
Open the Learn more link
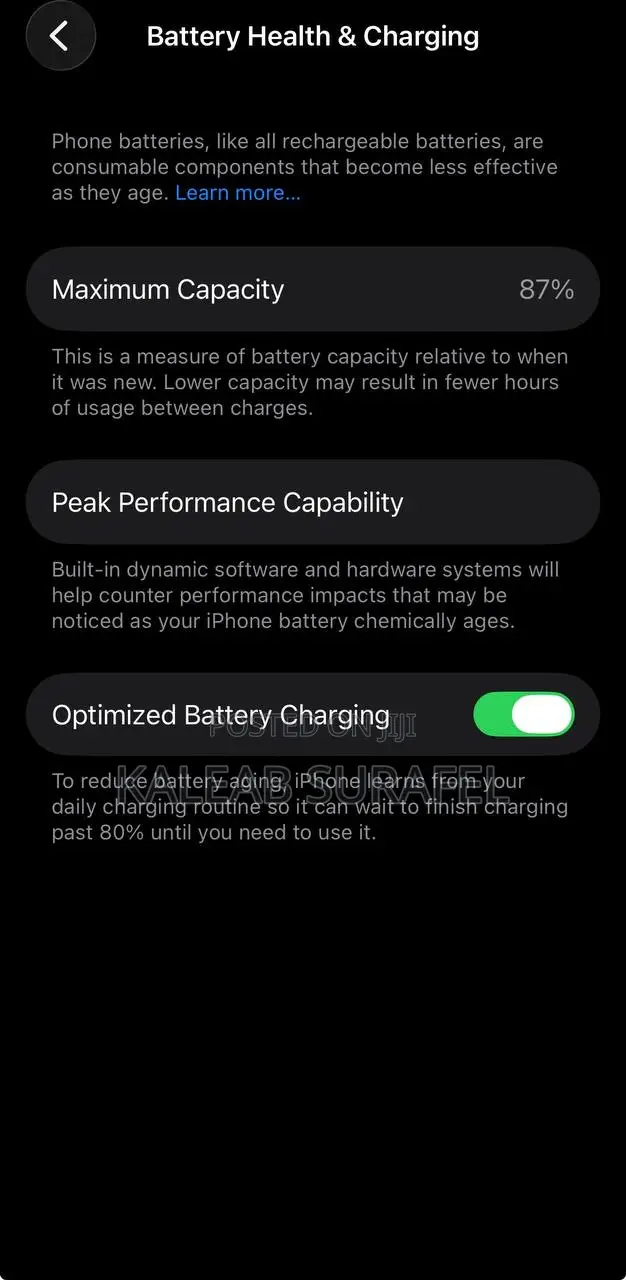[237, 193]
